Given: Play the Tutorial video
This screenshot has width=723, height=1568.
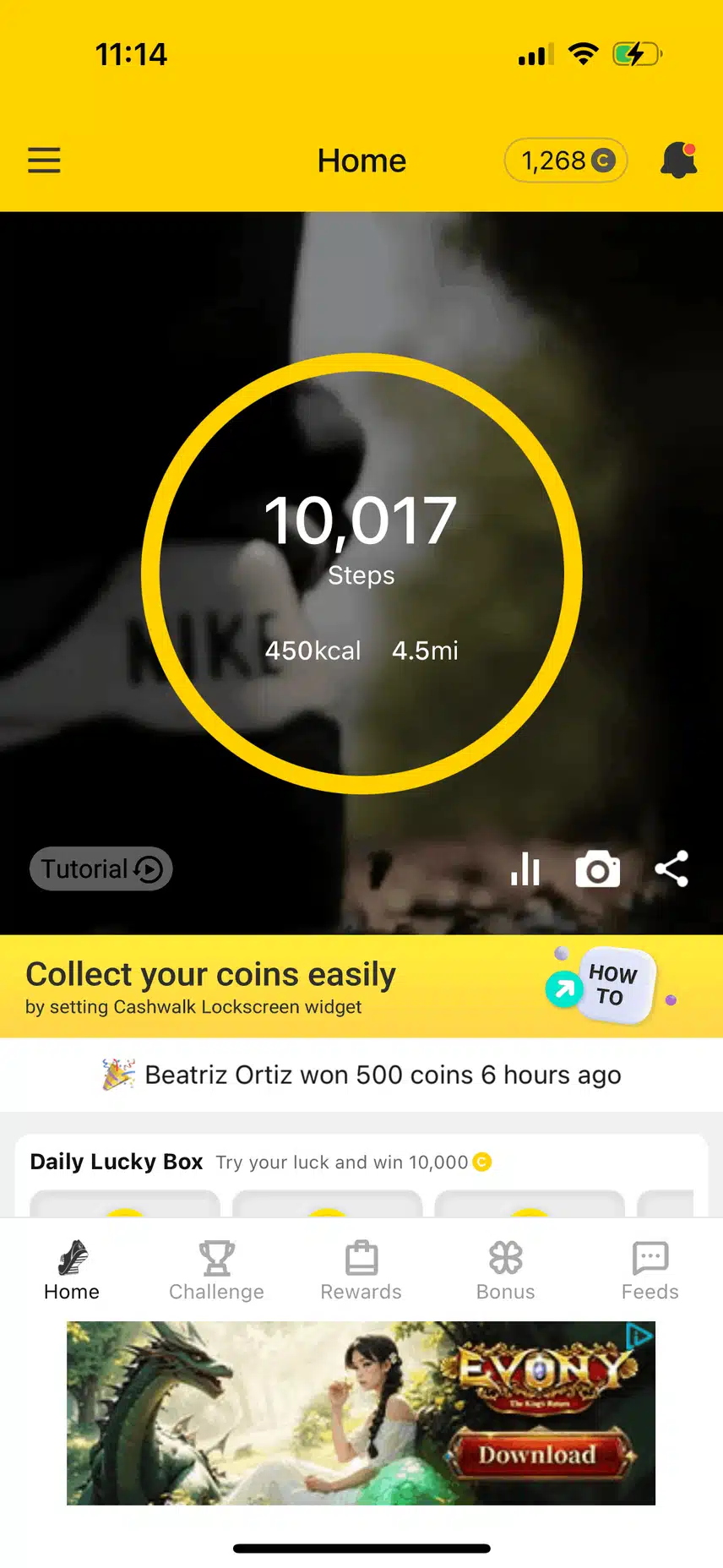Looking at the screenshot, I should point(101,868).
